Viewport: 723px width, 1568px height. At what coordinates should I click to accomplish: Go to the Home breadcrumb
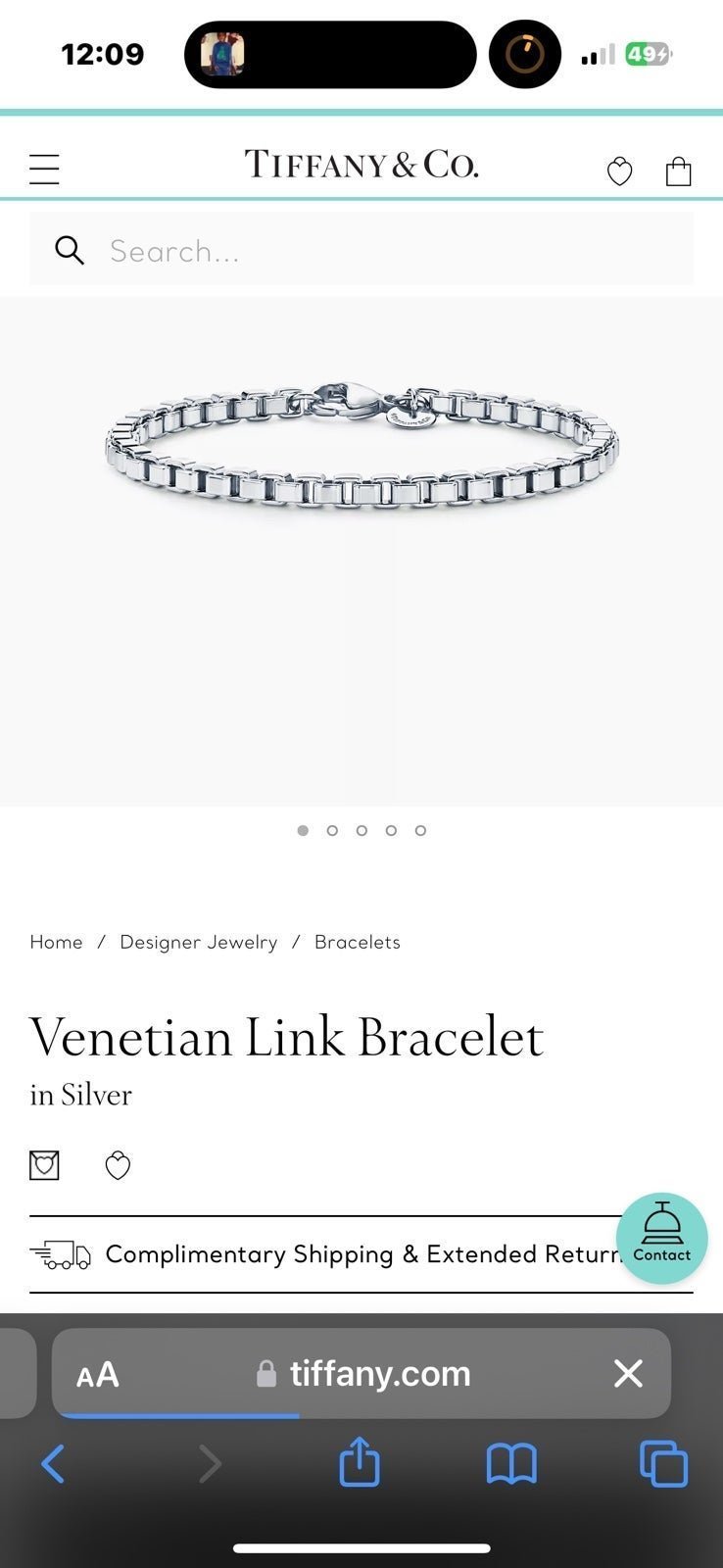(56, 942)
